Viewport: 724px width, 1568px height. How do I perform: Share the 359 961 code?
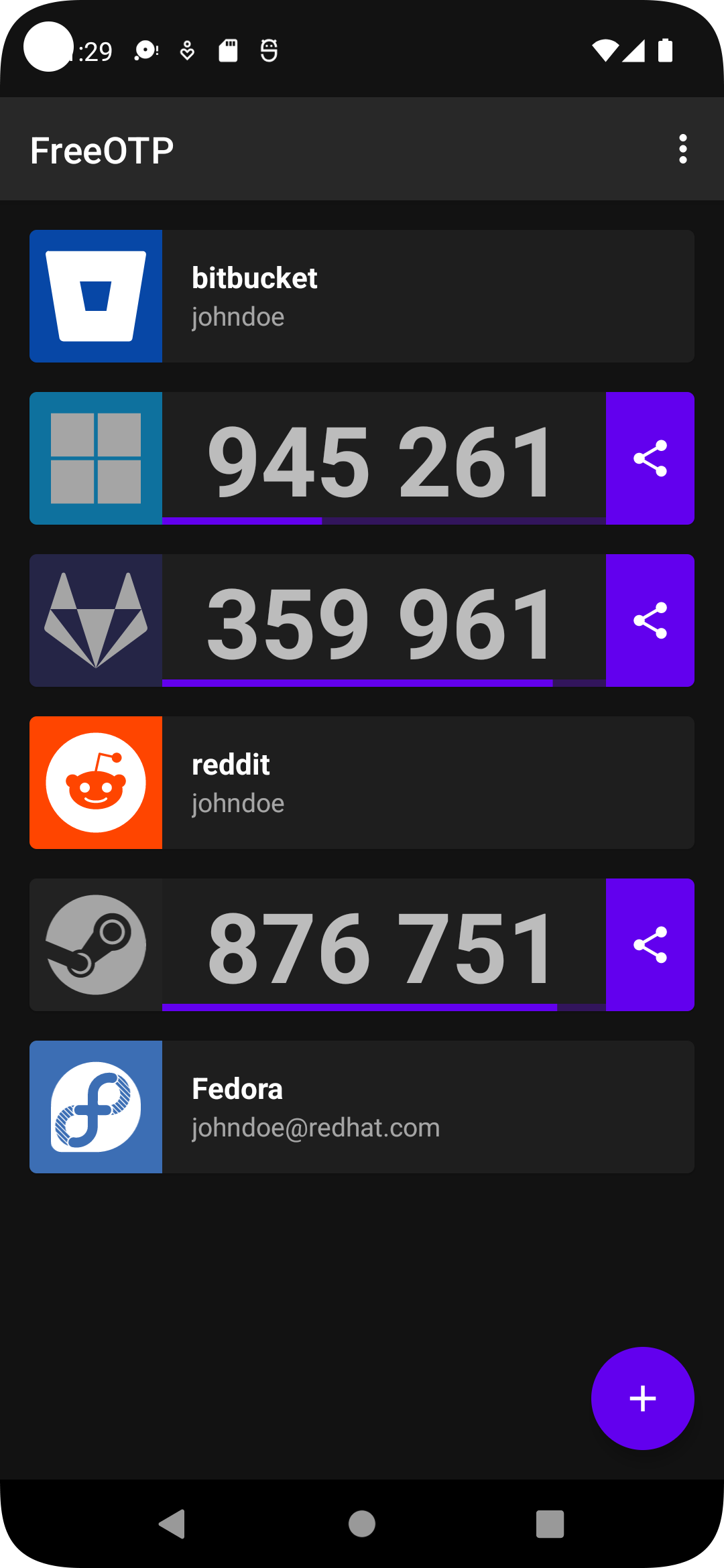tap(650, 620)
